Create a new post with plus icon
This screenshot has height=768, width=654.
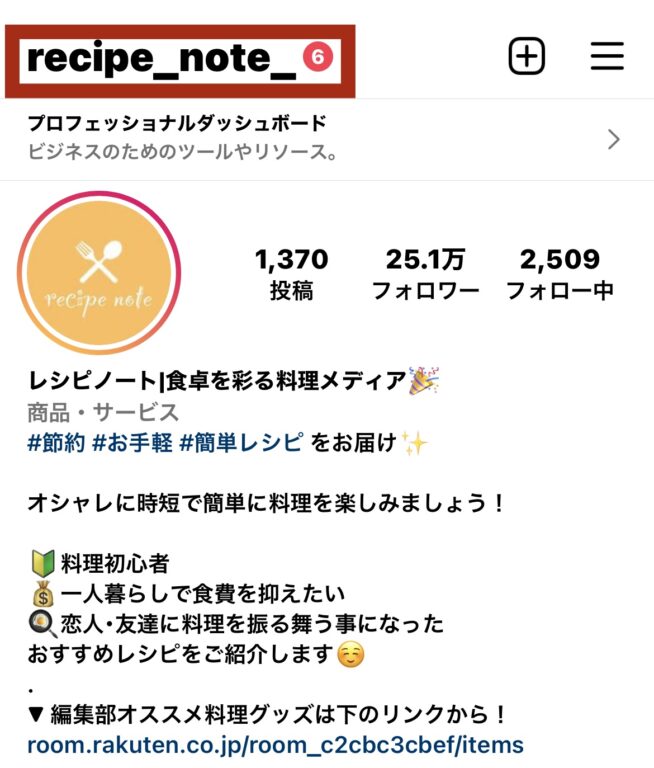[527, 57]
